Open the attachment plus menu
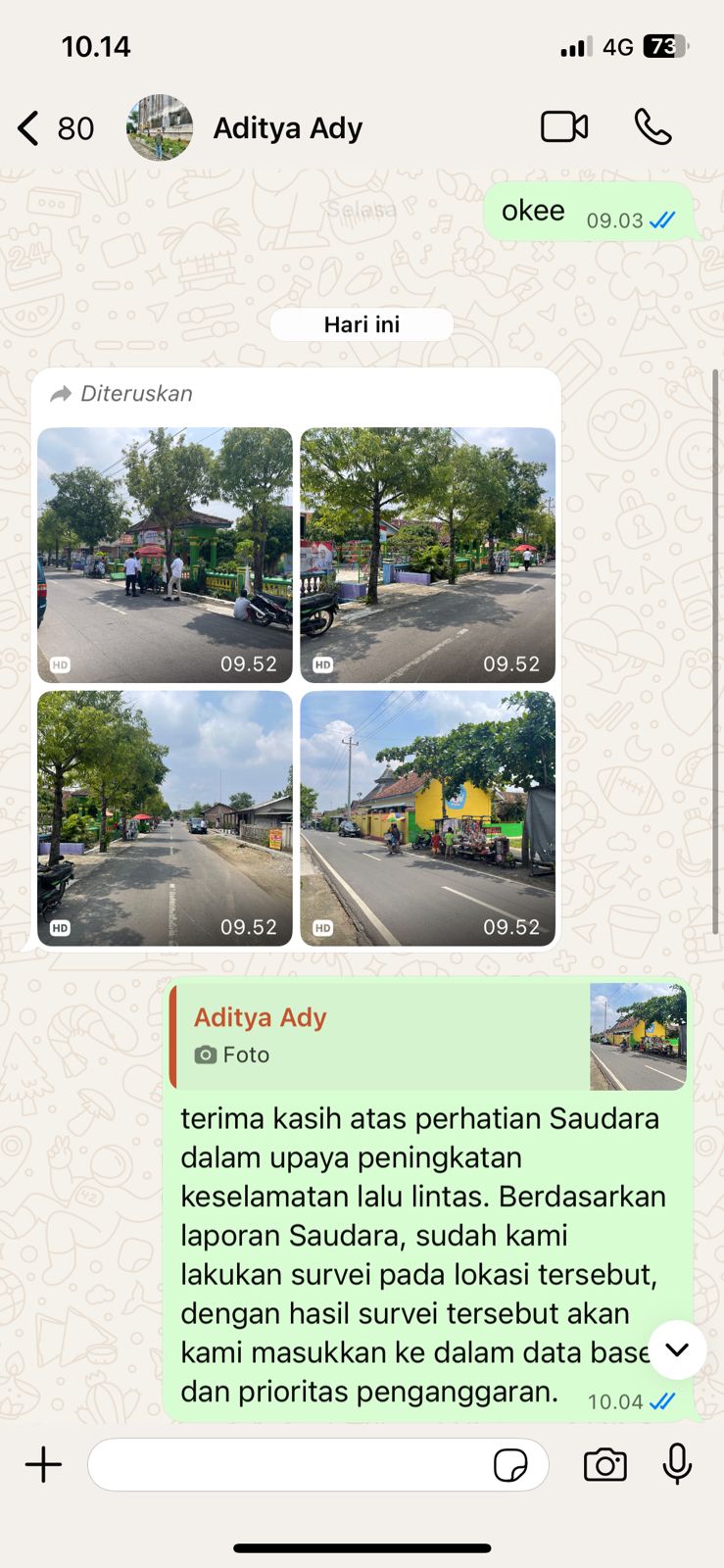Viewport: 724px width, 1568px height. (43, 1465)
